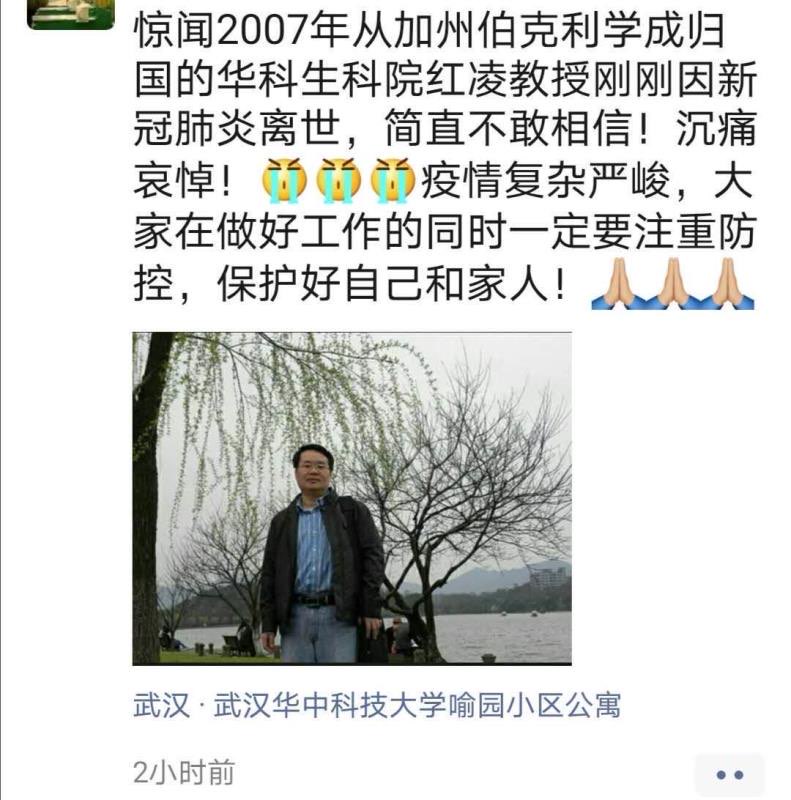Open the poster's profile avatar
This screenshot has width=791, height=800.
coord(70,13)
